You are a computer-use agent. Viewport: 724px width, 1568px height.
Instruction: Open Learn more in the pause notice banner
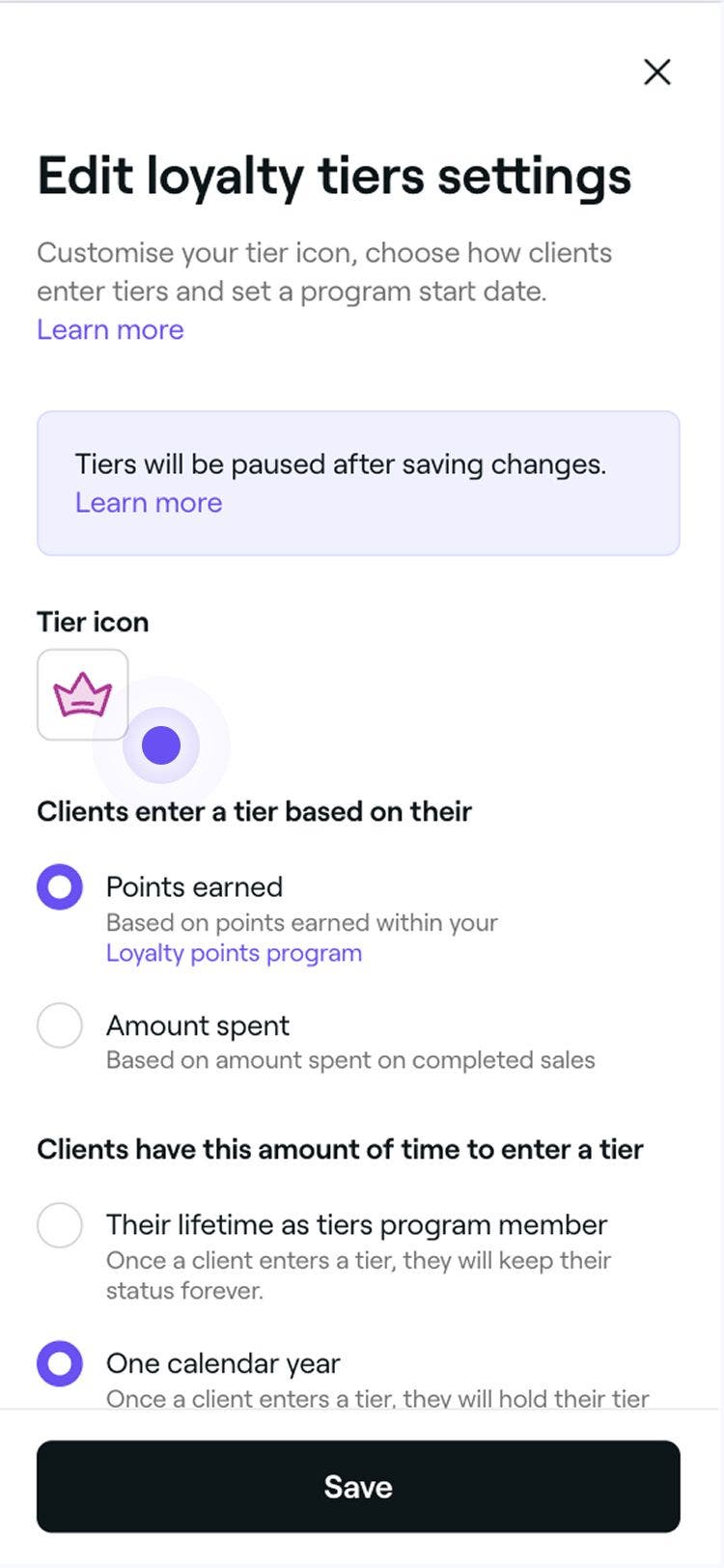click(x=148, y=502)
